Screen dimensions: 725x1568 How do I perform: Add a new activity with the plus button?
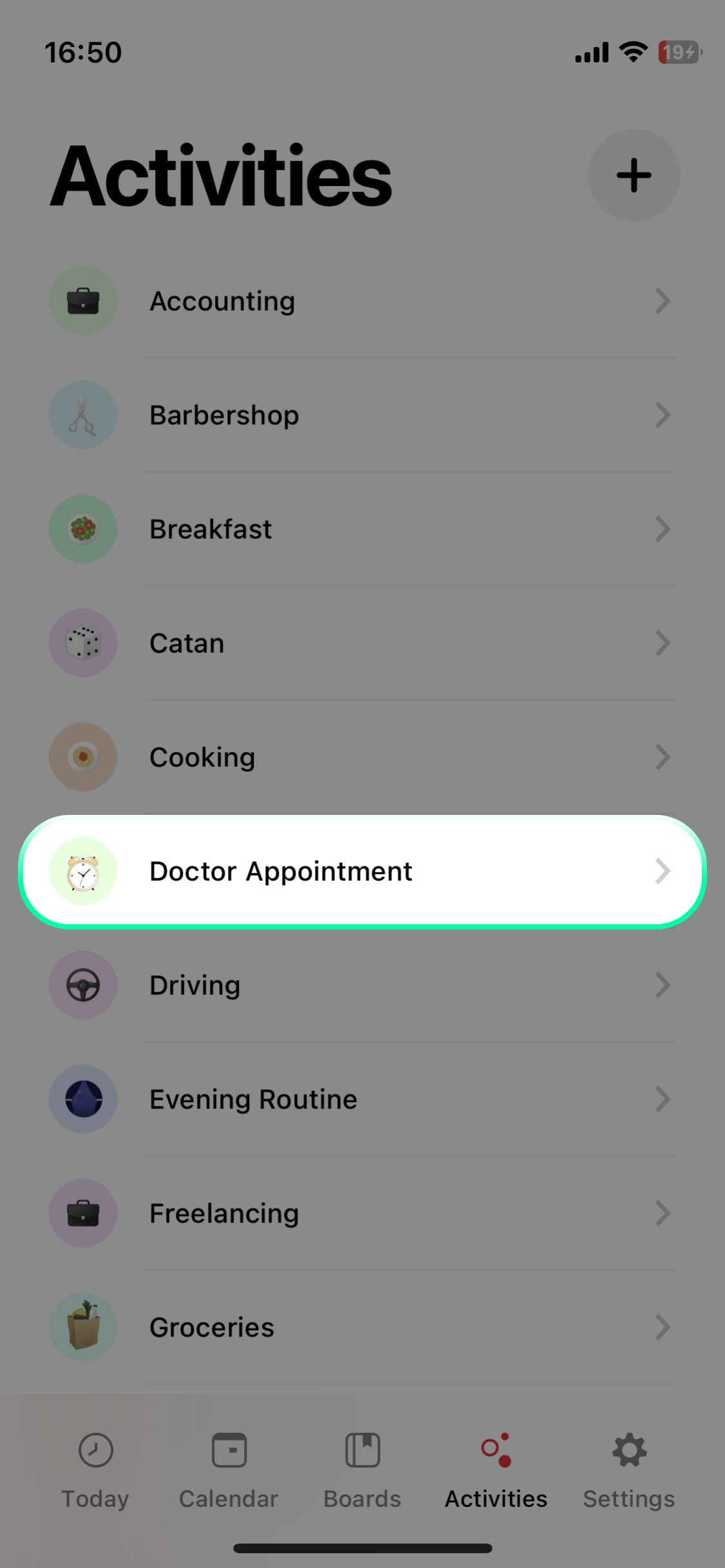pyautogui.click(x=634, y=175)
